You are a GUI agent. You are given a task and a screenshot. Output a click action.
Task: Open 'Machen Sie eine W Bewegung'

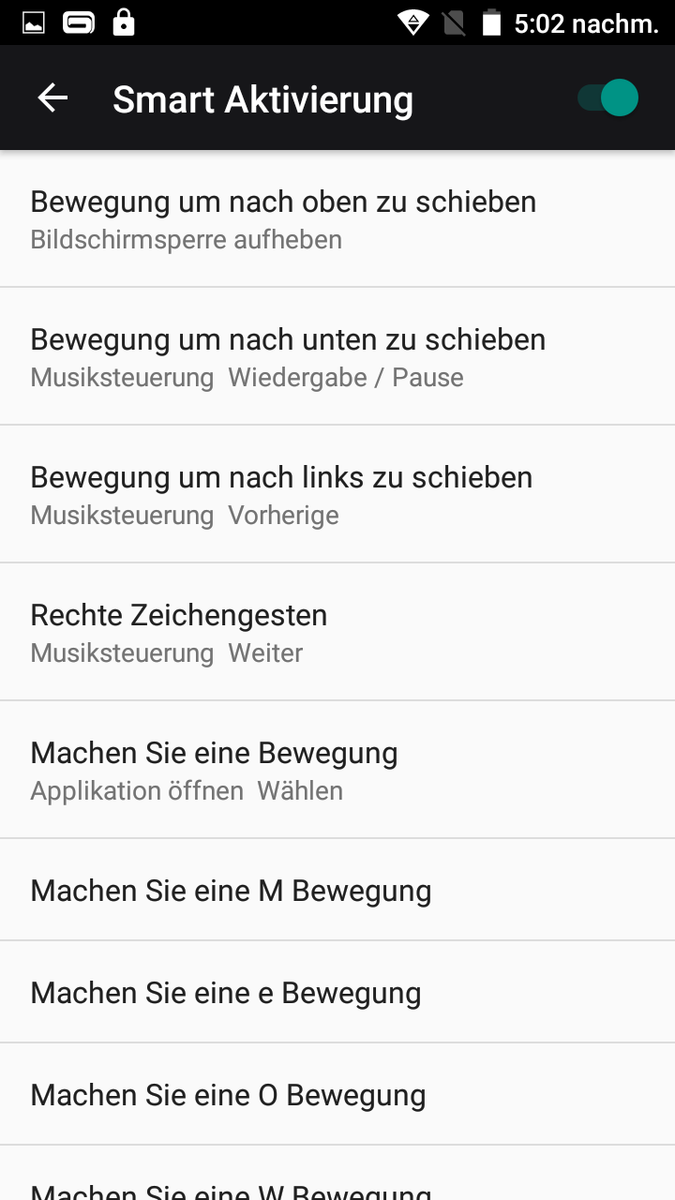pos(337,1174)
